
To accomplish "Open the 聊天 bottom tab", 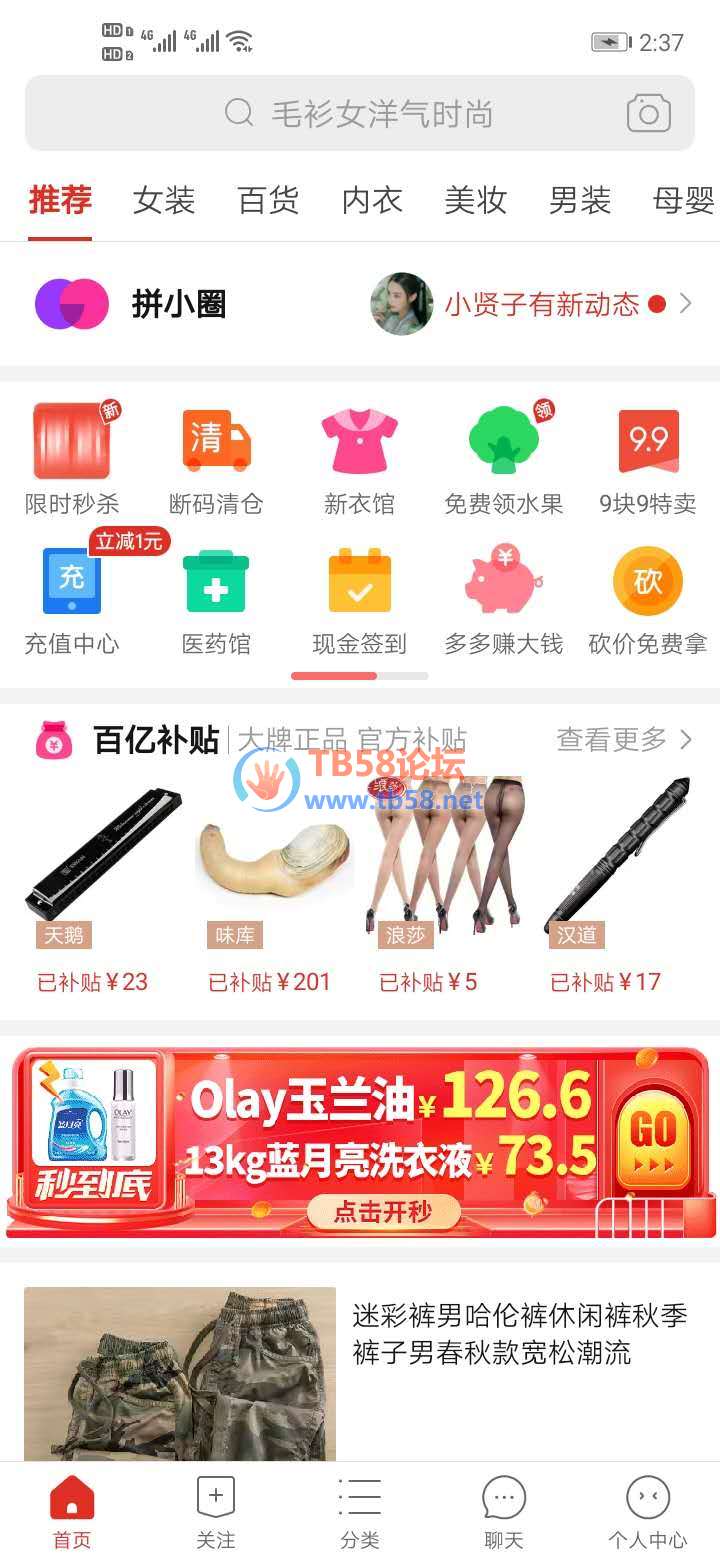I will (504, 1512).
